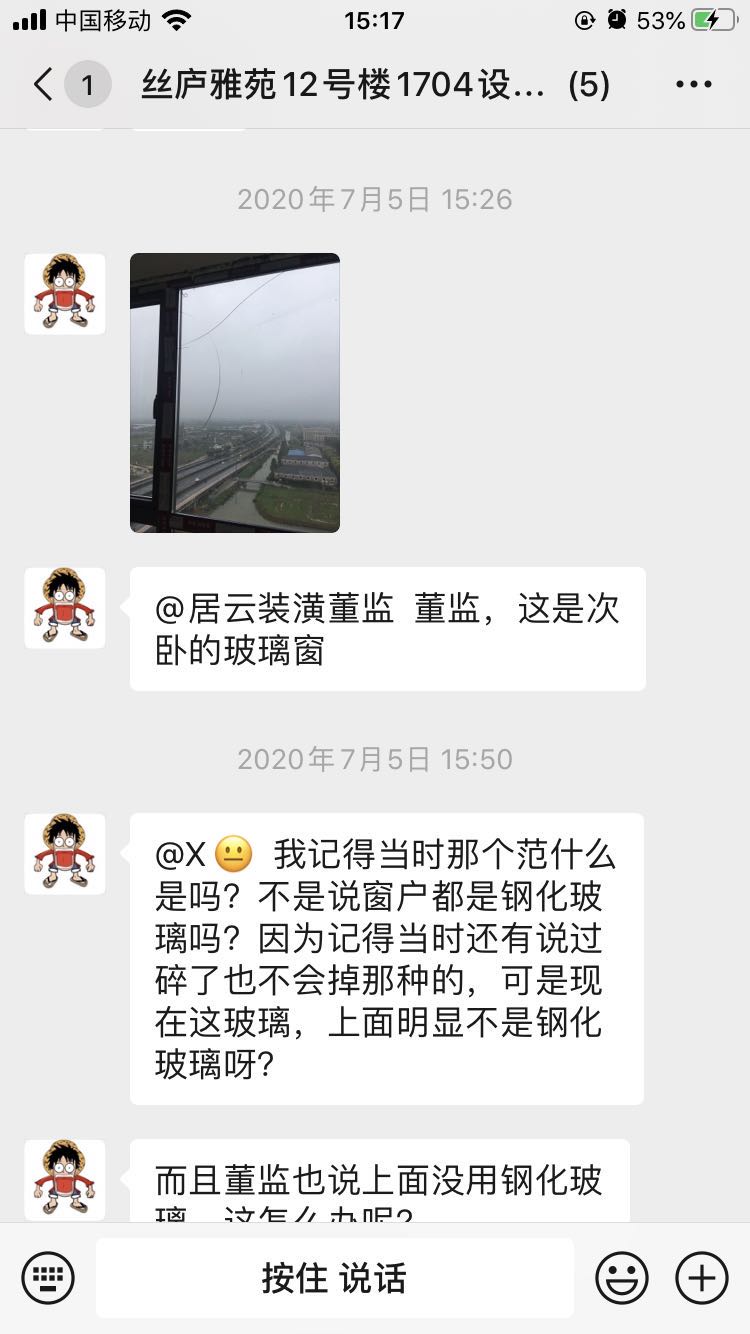Open the cracked window photo

pos(235,392)
